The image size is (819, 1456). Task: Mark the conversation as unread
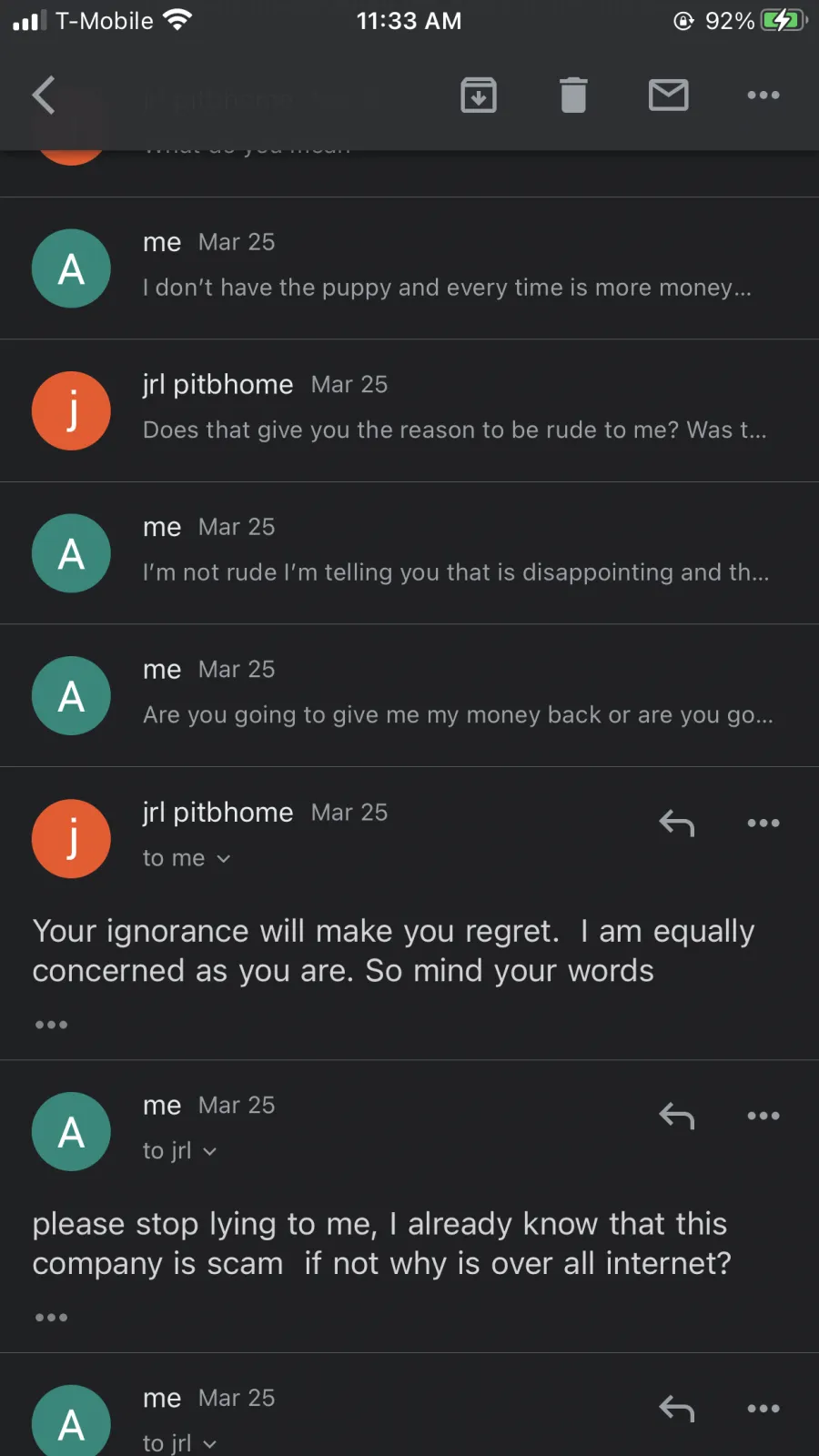[x=669, y=95]
